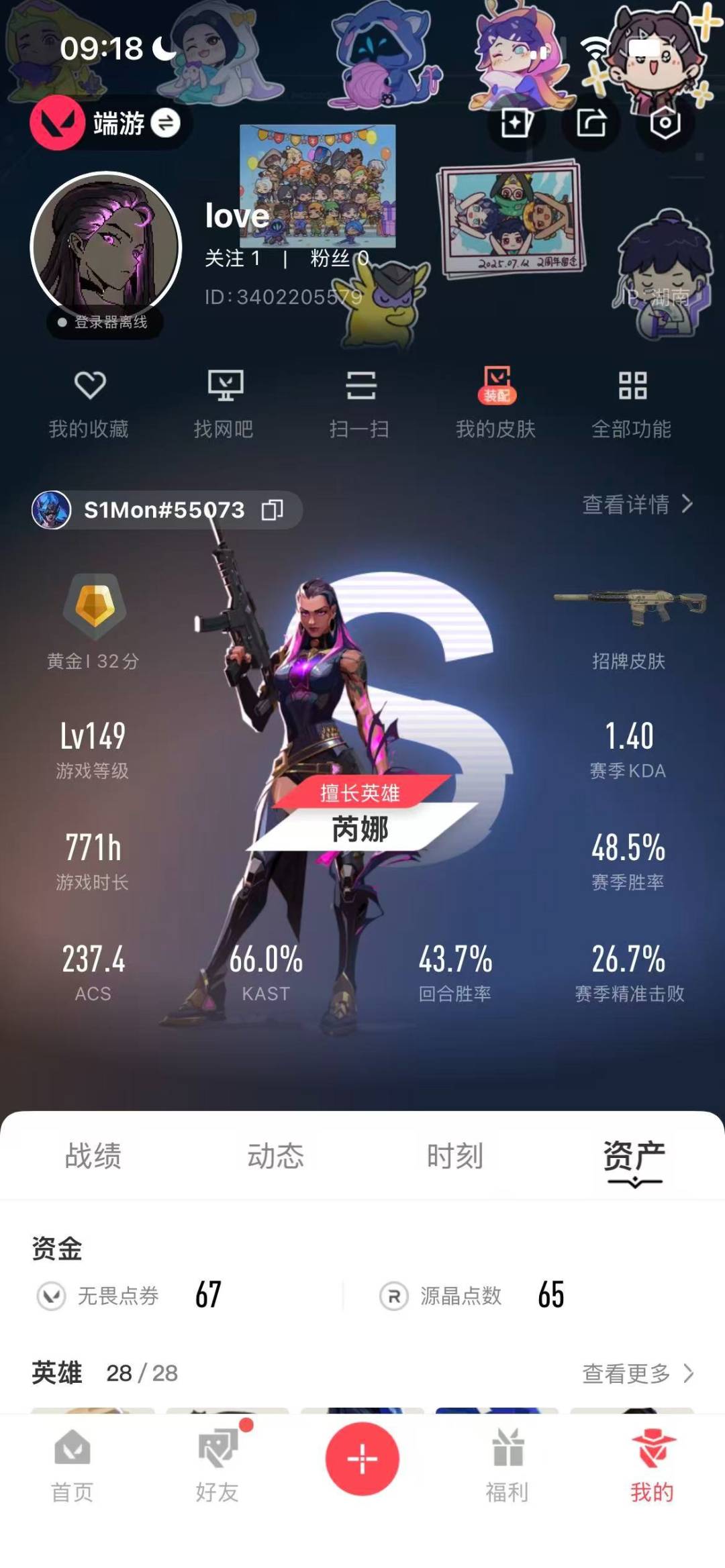725x1568 pixels.
Task: Tap the 源晶点数 R currency icon
Action: tap(393, 1295)
